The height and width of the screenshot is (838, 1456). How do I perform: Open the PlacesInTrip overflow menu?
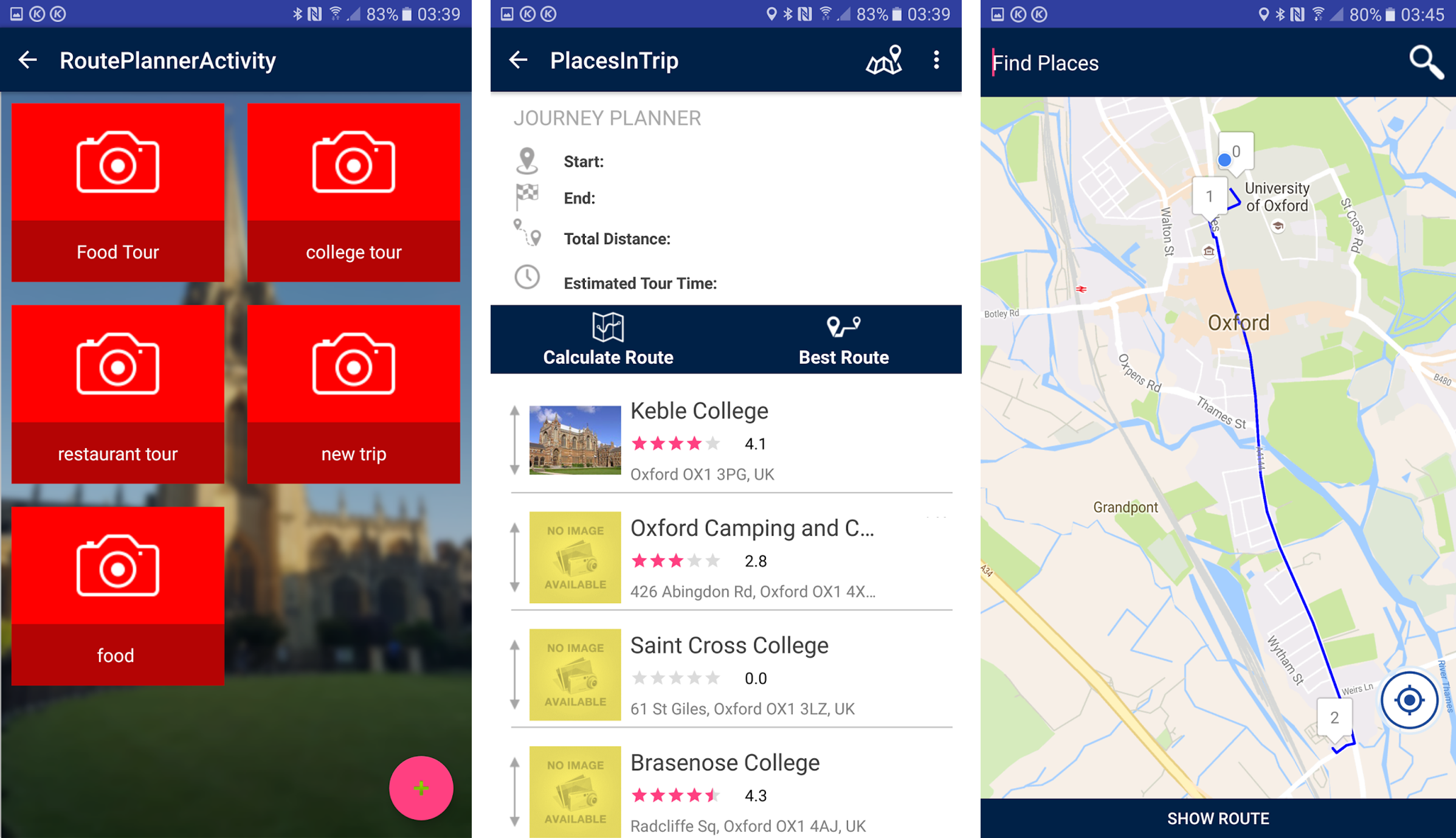(x=936, y=60)
